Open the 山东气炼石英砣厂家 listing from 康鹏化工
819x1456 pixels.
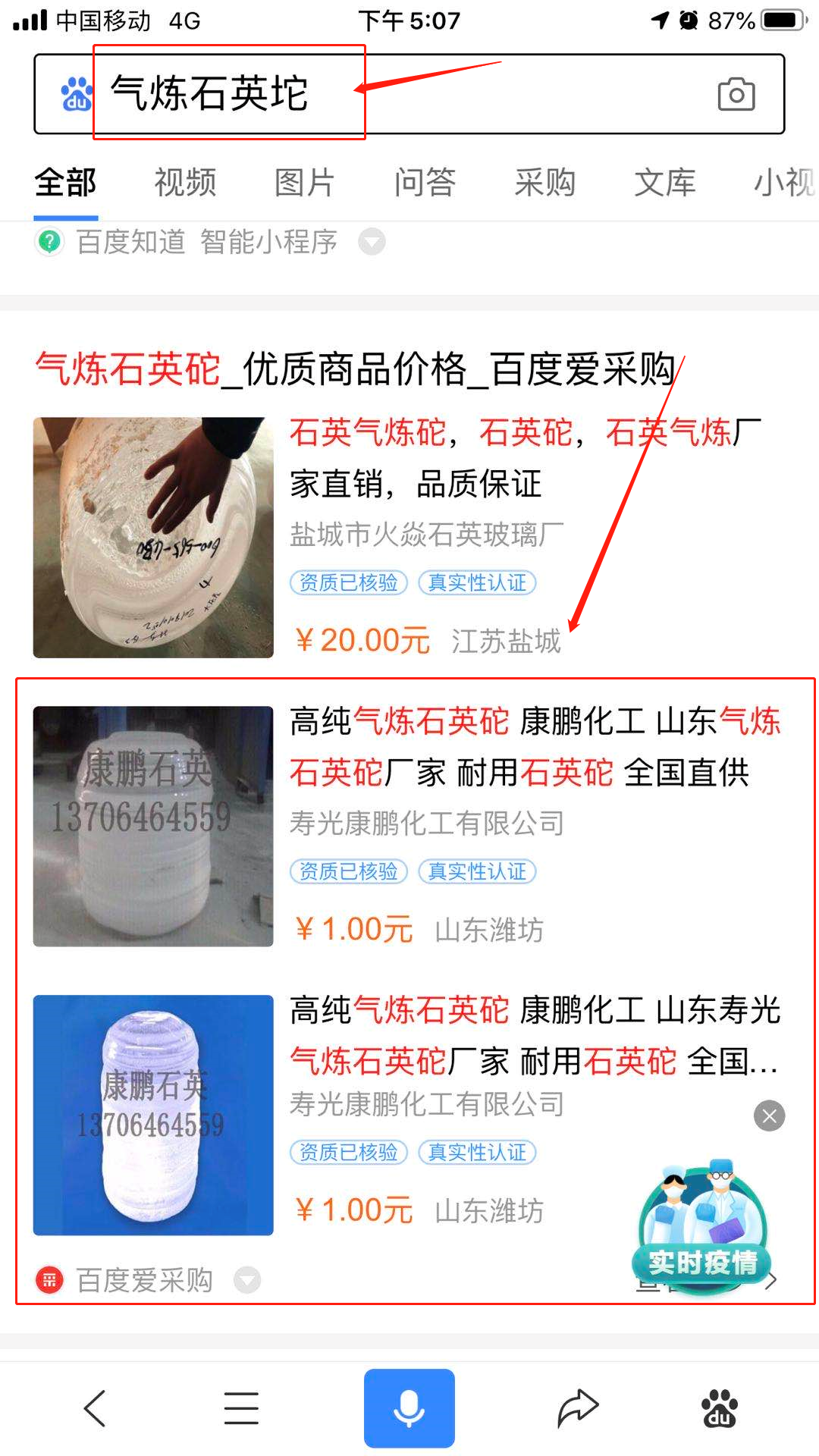click(534, 747)
